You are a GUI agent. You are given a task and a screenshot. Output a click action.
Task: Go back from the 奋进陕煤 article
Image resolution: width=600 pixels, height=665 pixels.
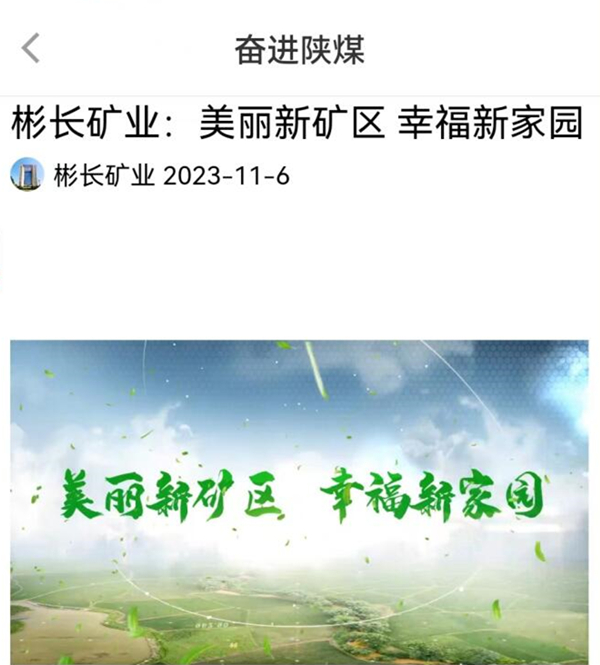[x=32, y=47]
